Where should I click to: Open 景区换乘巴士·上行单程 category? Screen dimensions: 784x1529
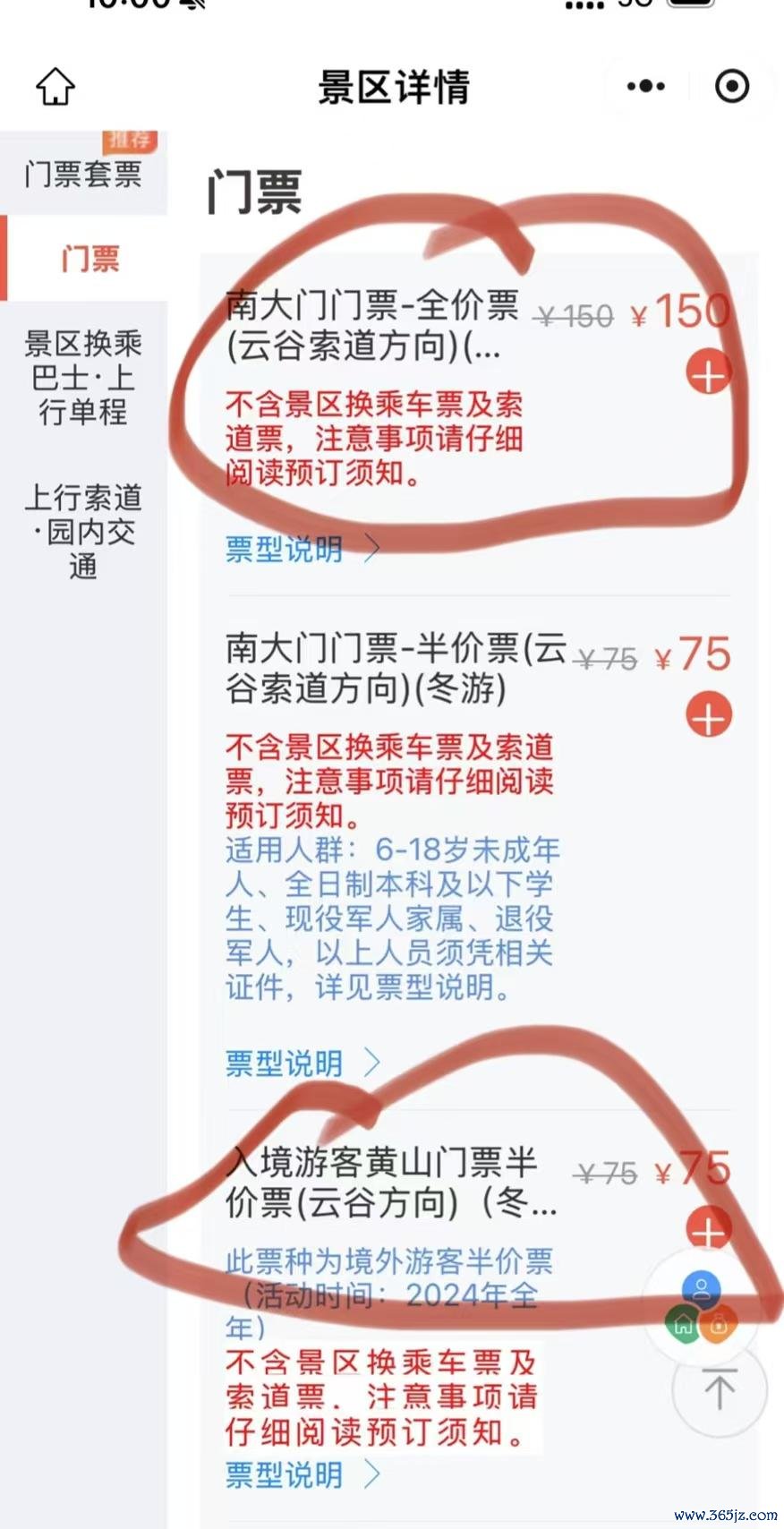[83, 378]
